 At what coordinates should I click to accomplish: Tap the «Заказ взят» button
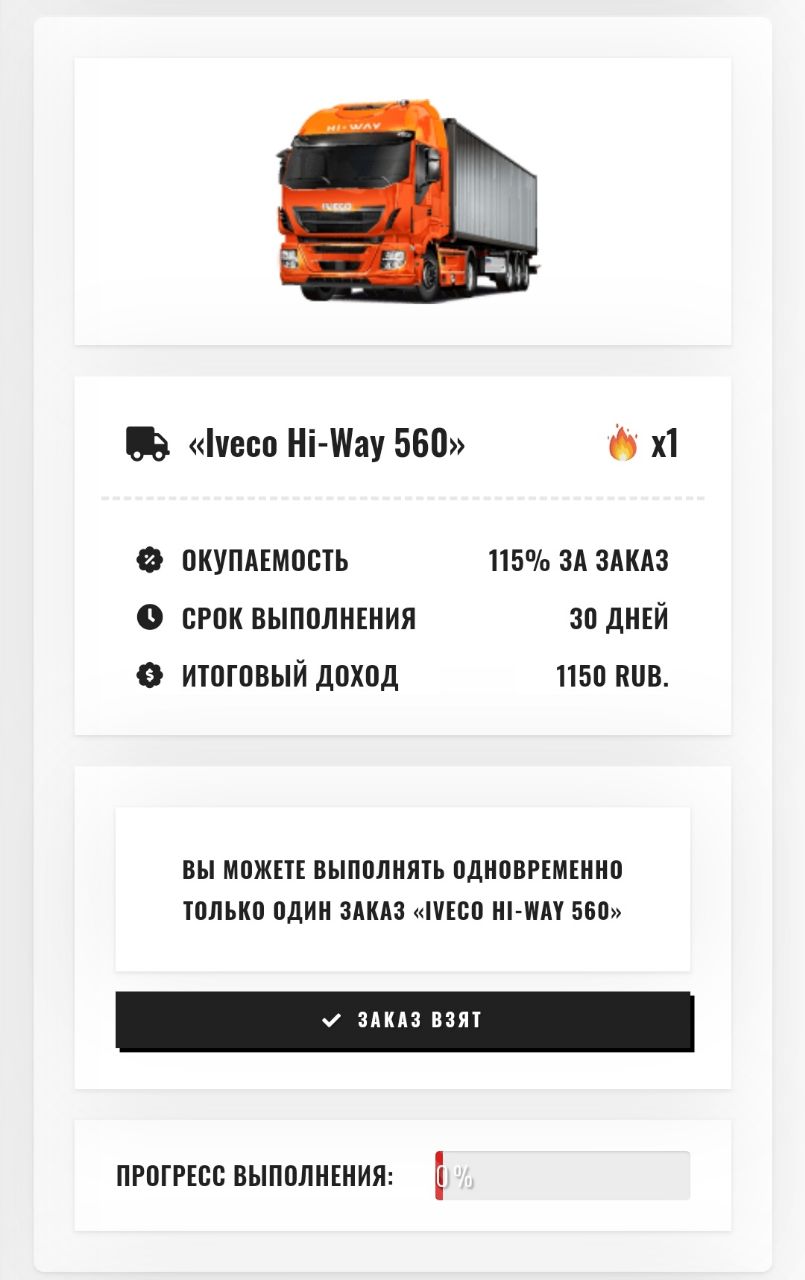[x=403, y=1020]
